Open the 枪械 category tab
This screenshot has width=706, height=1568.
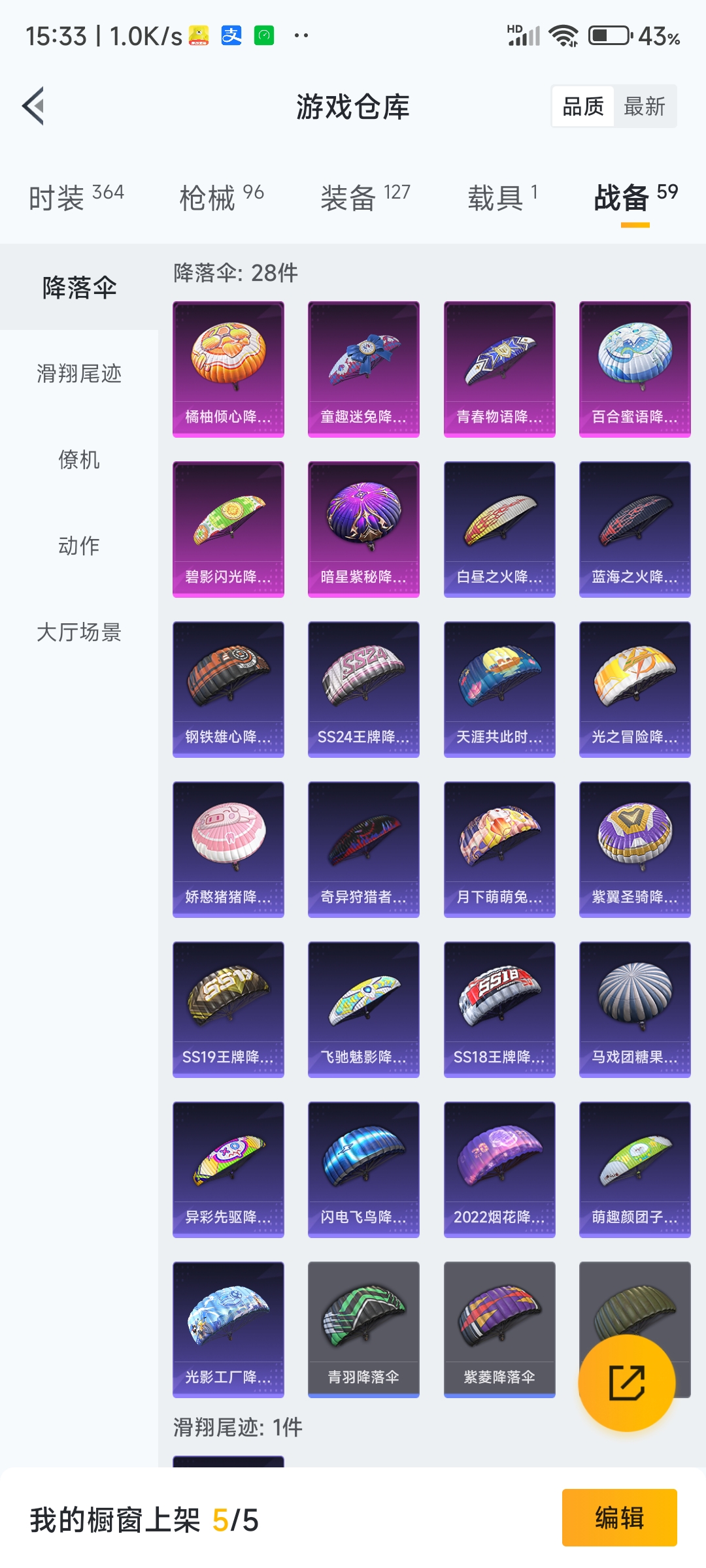(x=222, y=197)
